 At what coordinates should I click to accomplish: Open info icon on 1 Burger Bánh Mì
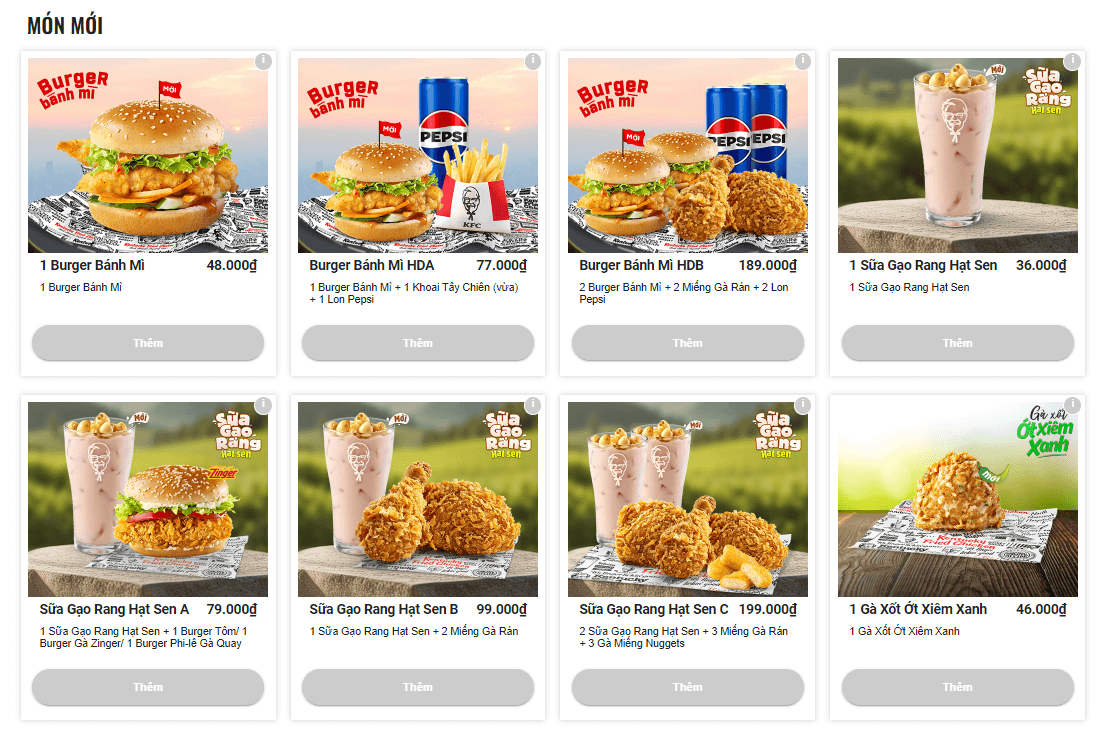[x=262, y=61]
